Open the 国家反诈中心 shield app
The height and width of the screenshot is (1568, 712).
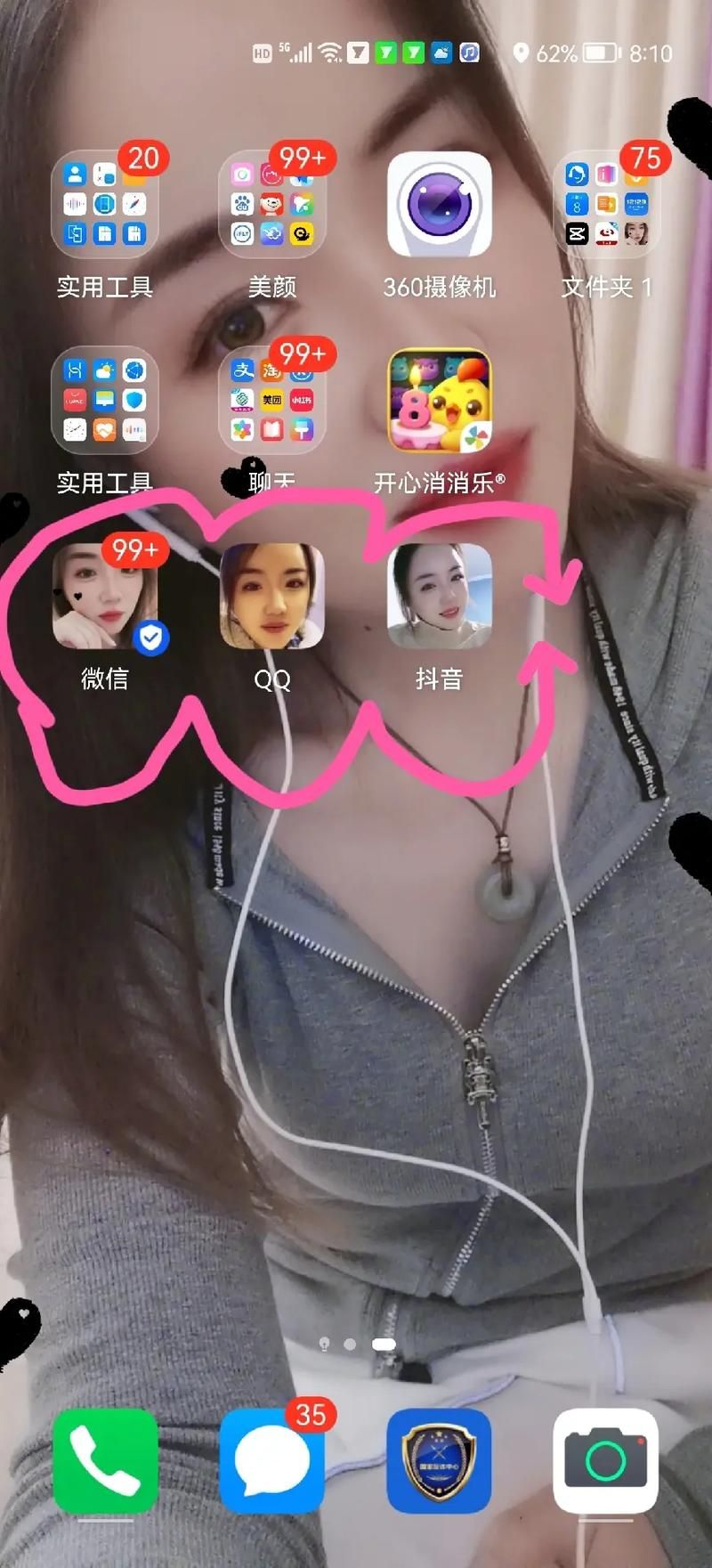pos(439,1460)
